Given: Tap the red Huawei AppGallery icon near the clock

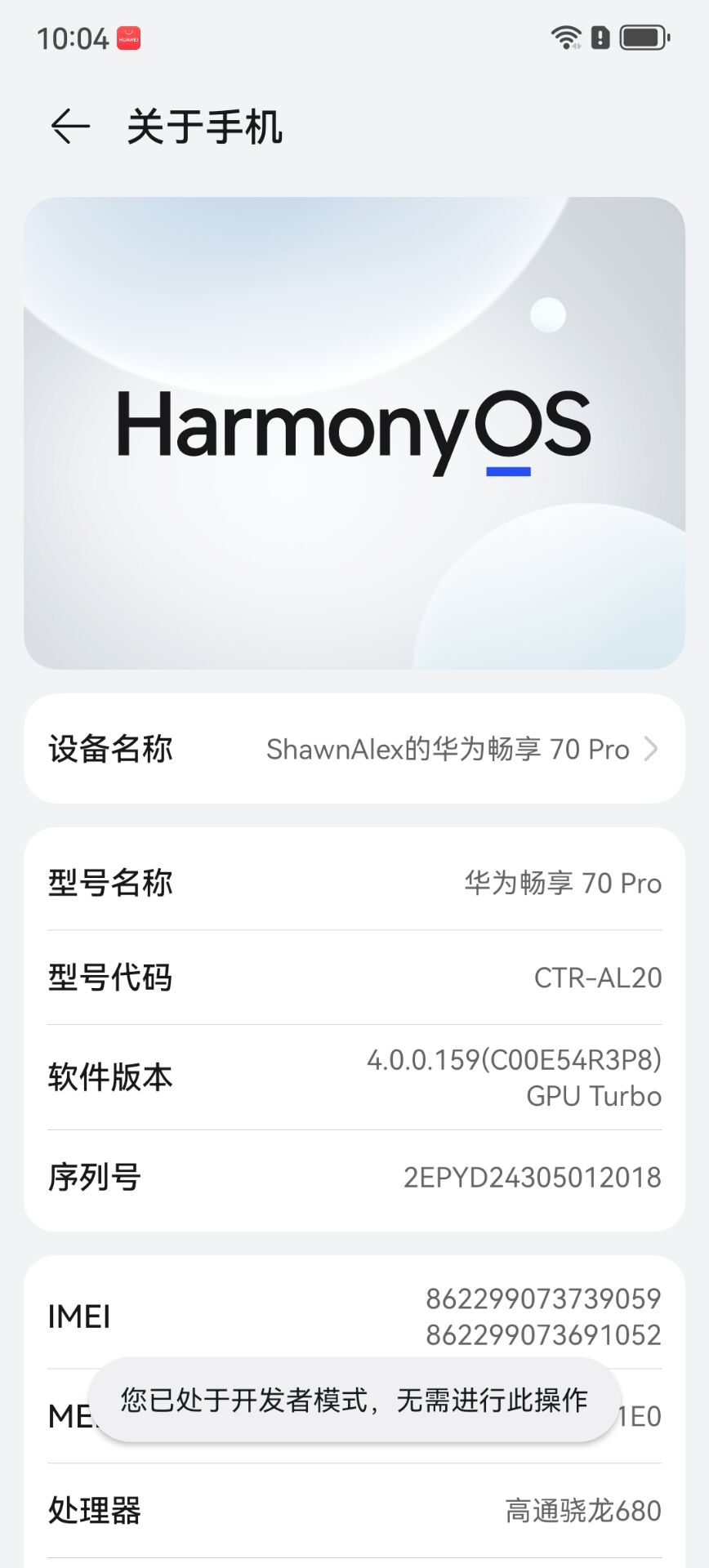Looking at the screenshot, I should coord(129,37).
